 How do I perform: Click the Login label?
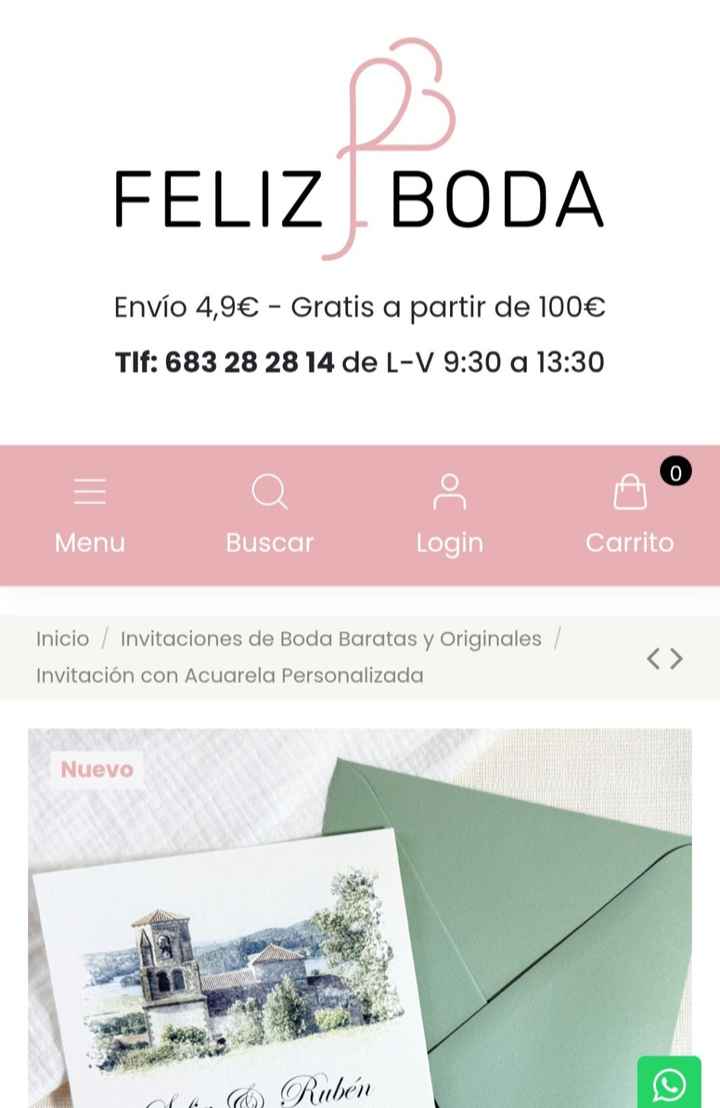(449, 543)
